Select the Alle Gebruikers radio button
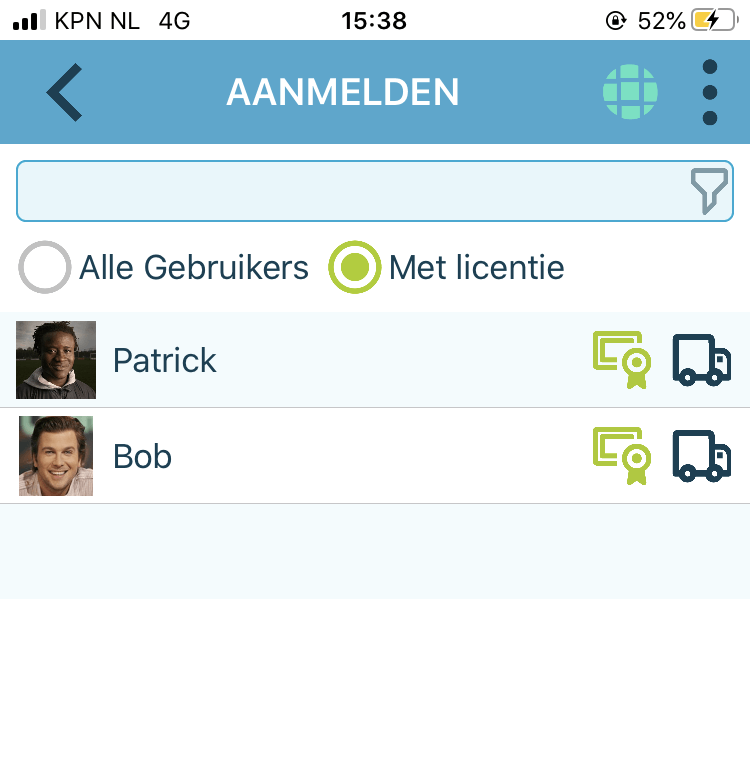The image size is (750, 763). coord(46,267)
